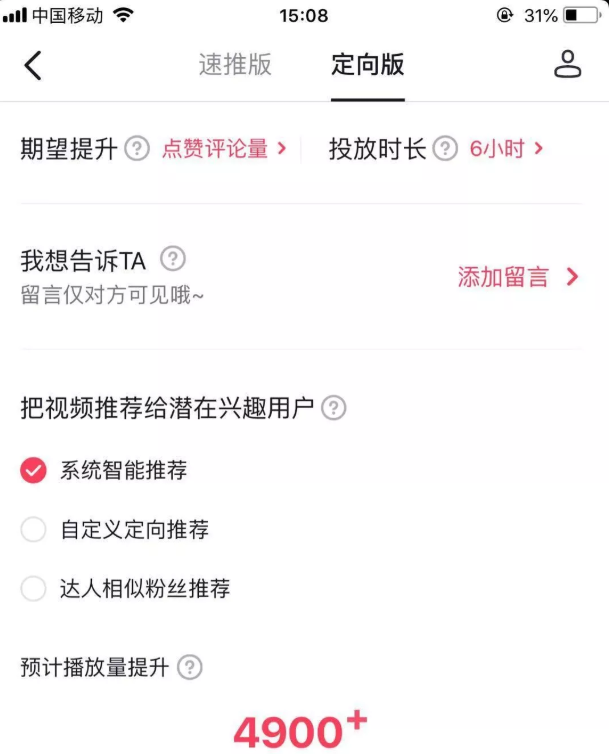Change the 6小时 duration
610x754 pixels.
tap(506, 150)
